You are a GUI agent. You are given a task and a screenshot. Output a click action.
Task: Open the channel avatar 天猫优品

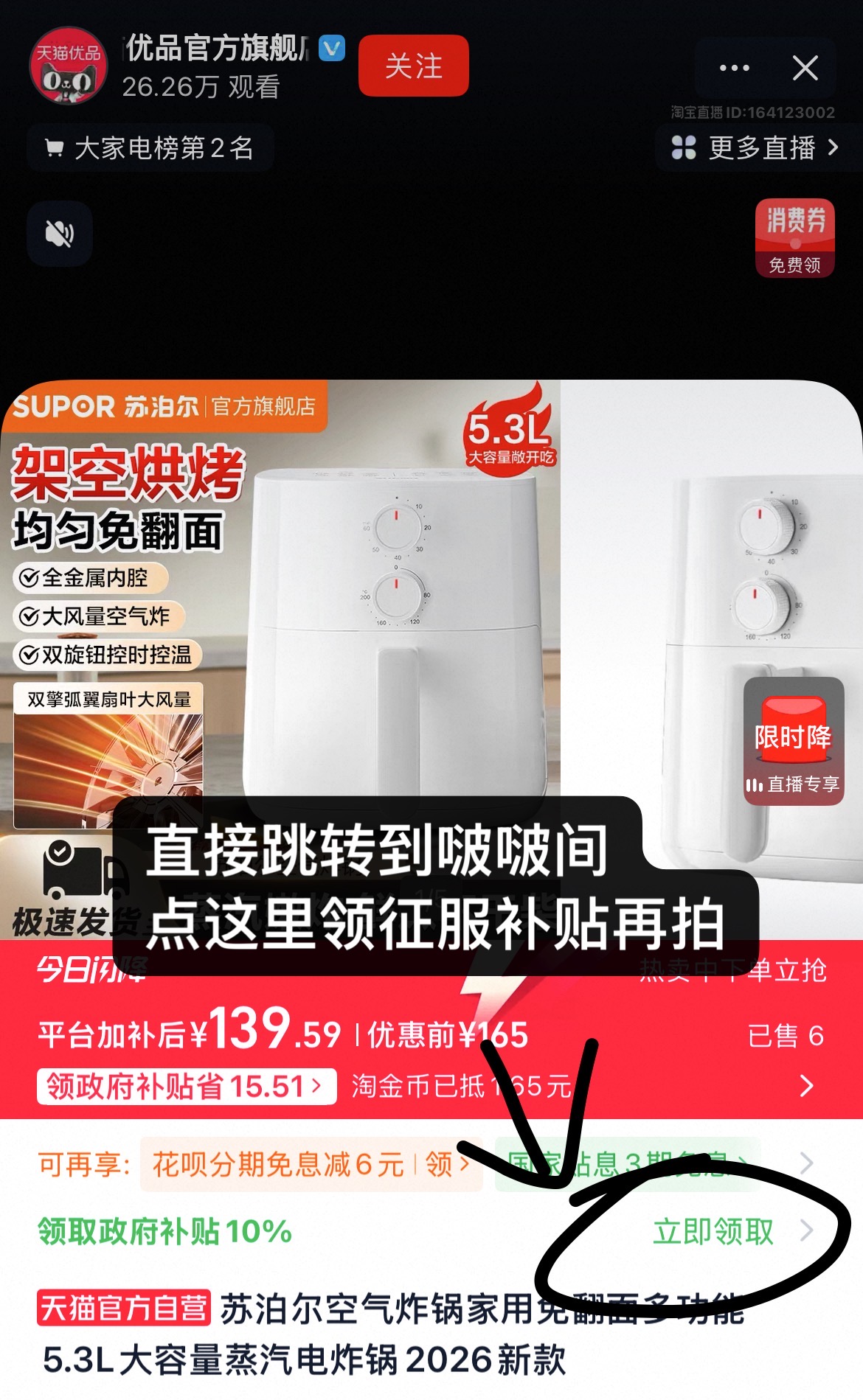coord(68,66)
